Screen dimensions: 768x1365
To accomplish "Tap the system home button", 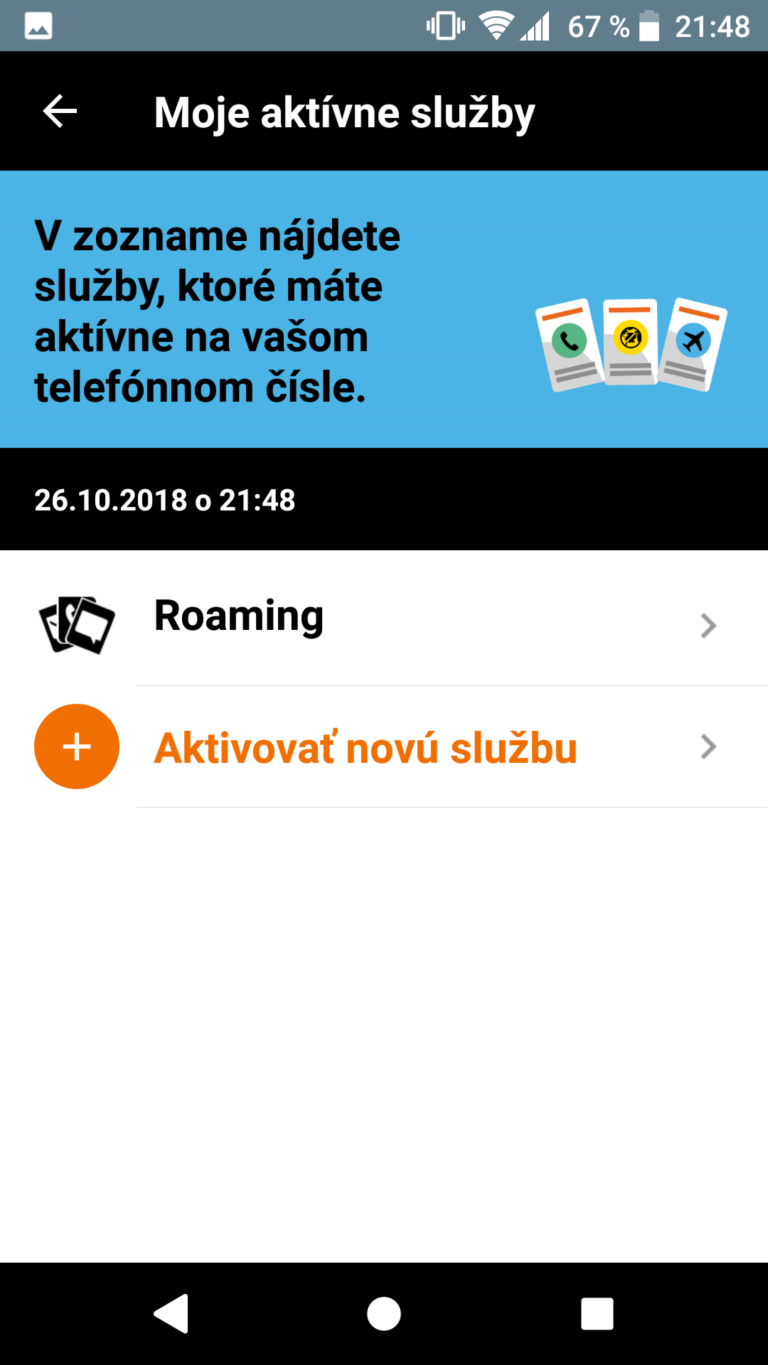I will [x=384, y=1313].
